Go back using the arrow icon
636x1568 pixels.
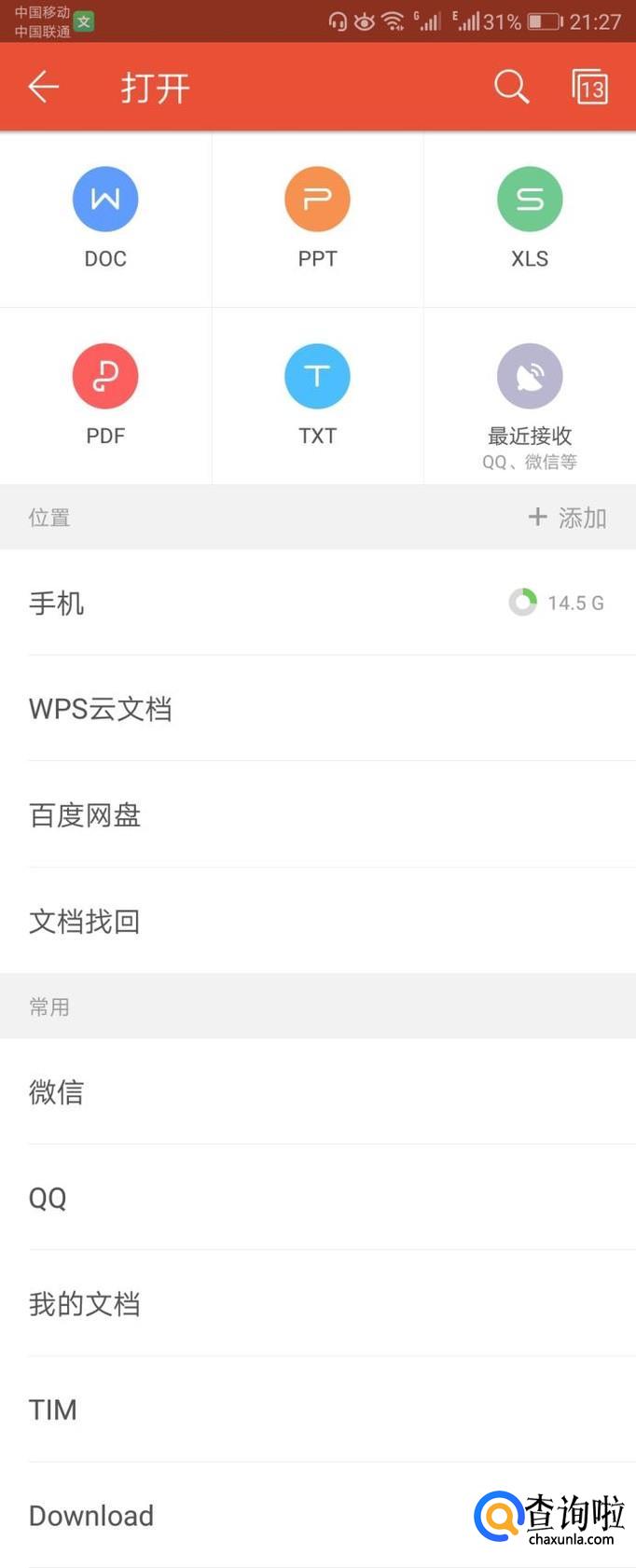[44, 88]
